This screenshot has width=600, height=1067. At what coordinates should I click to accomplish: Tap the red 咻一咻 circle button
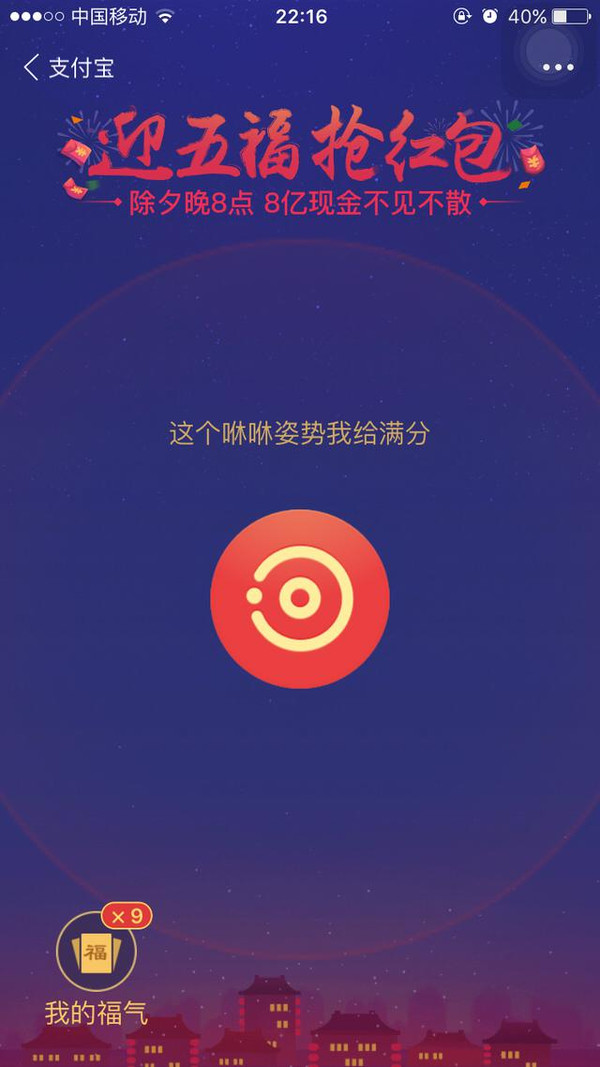click(x=300, y=599)
